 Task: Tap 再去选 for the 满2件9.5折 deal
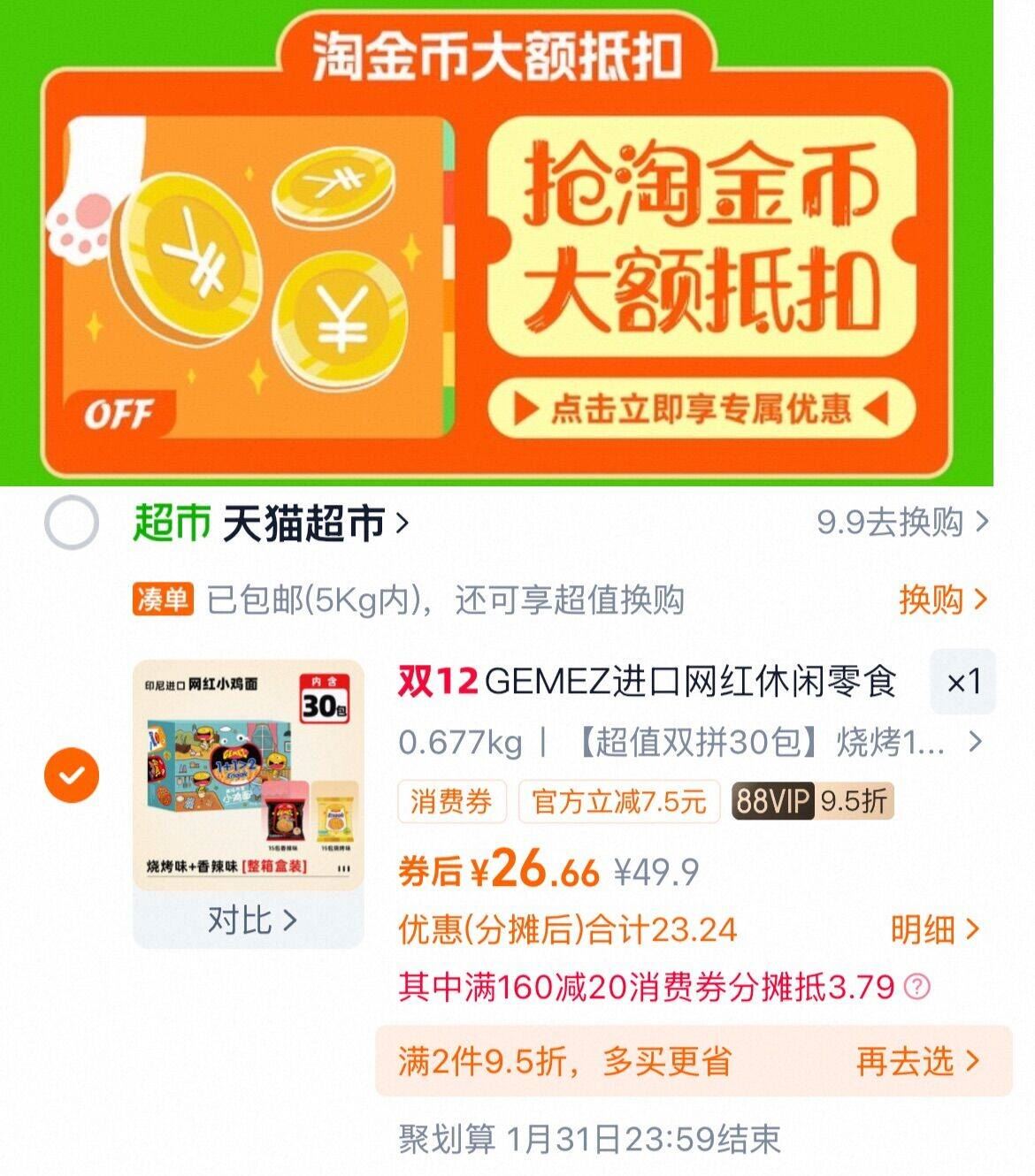point(918,1061)
